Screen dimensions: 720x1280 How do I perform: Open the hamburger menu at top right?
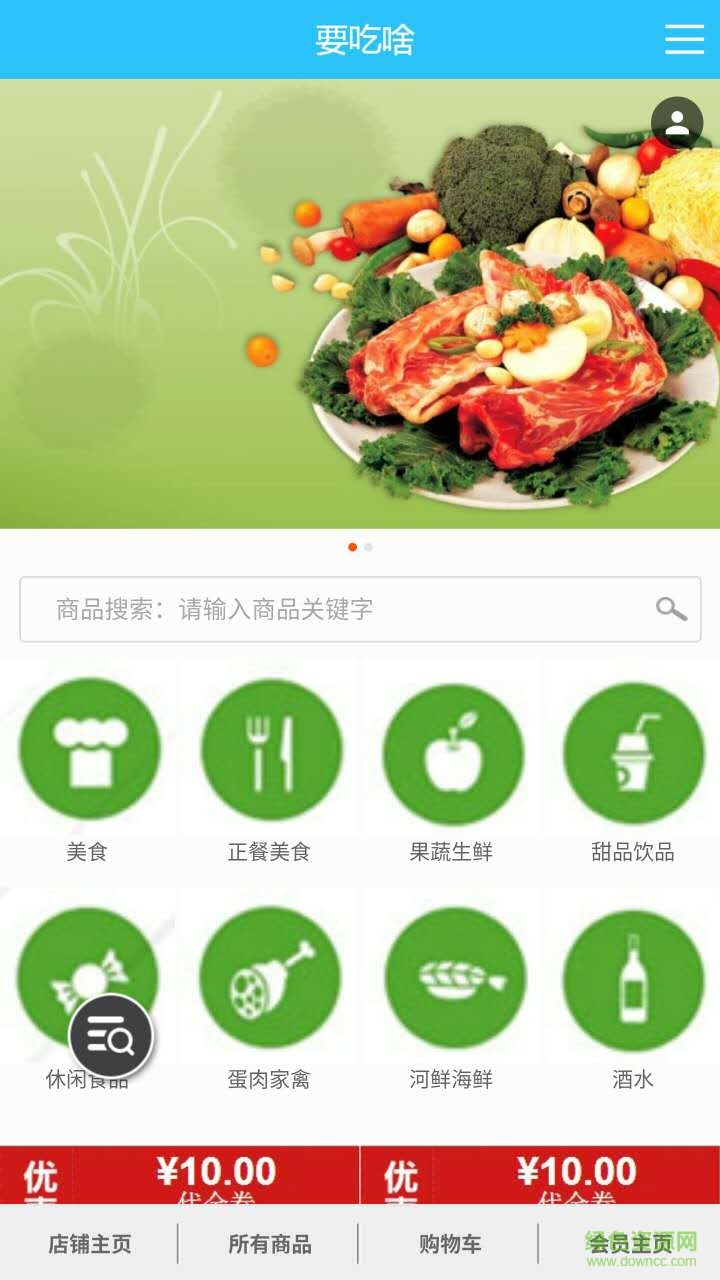click(x=684, y=40)
